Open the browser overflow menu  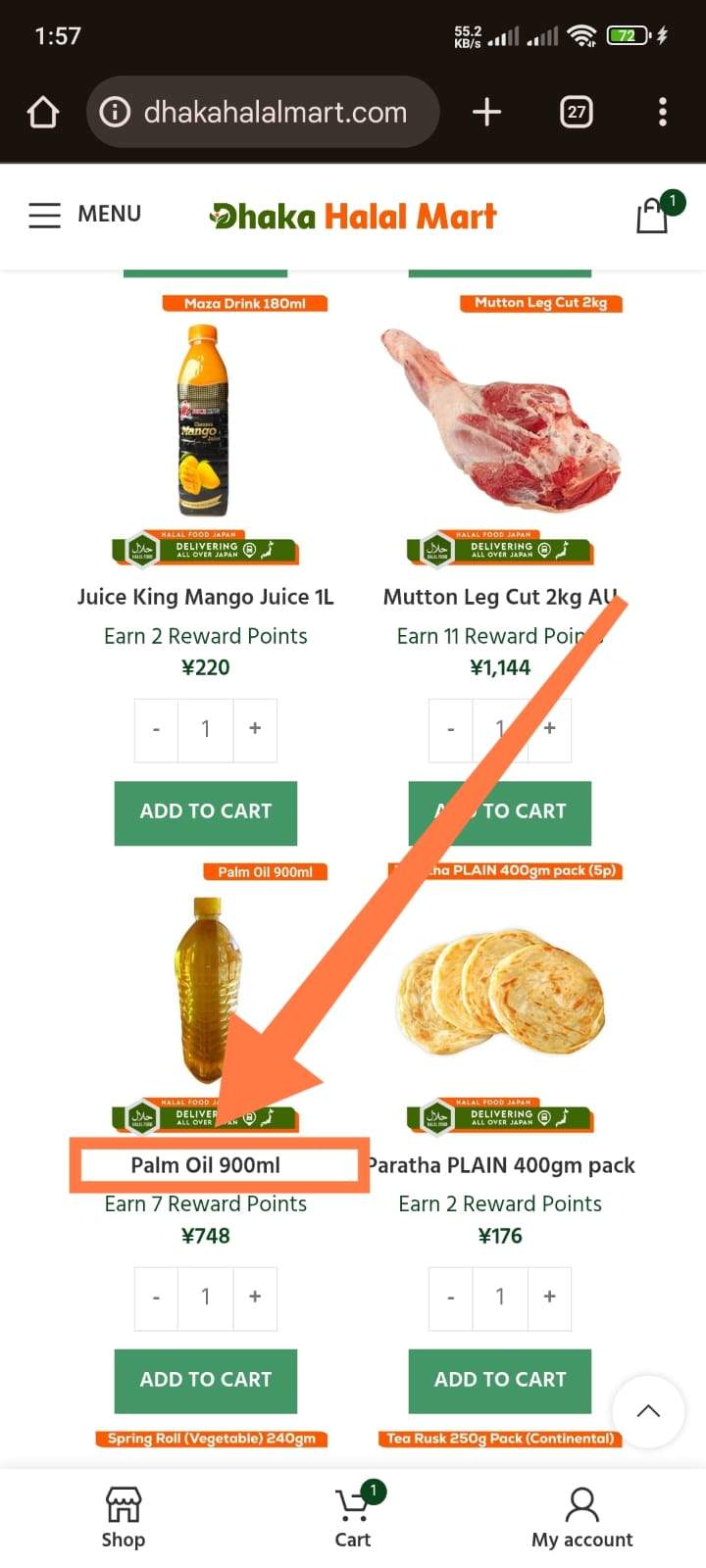click(663, 113)
